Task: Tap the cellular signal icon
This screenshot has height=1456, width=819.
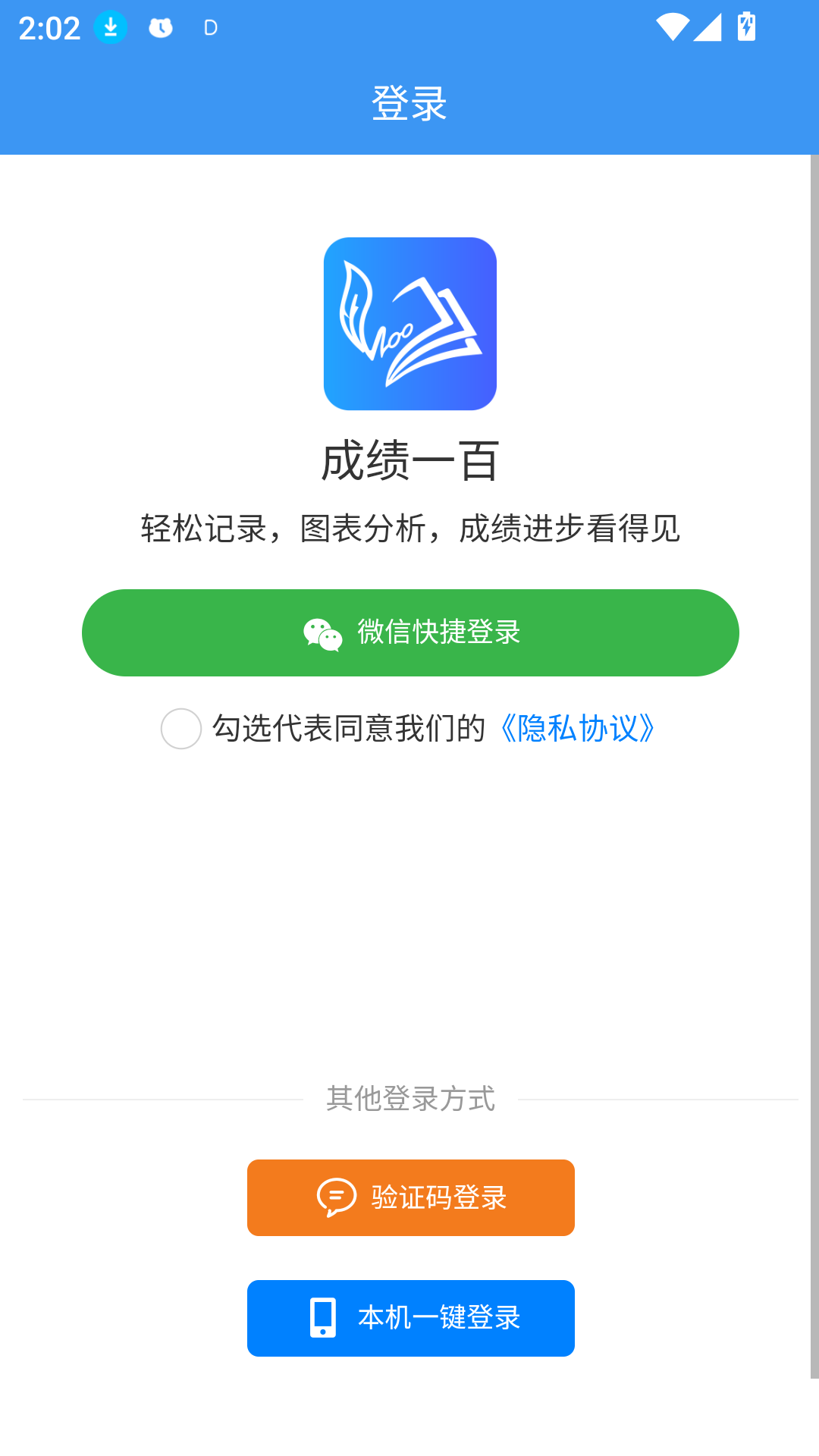Action: coord(709,25)
